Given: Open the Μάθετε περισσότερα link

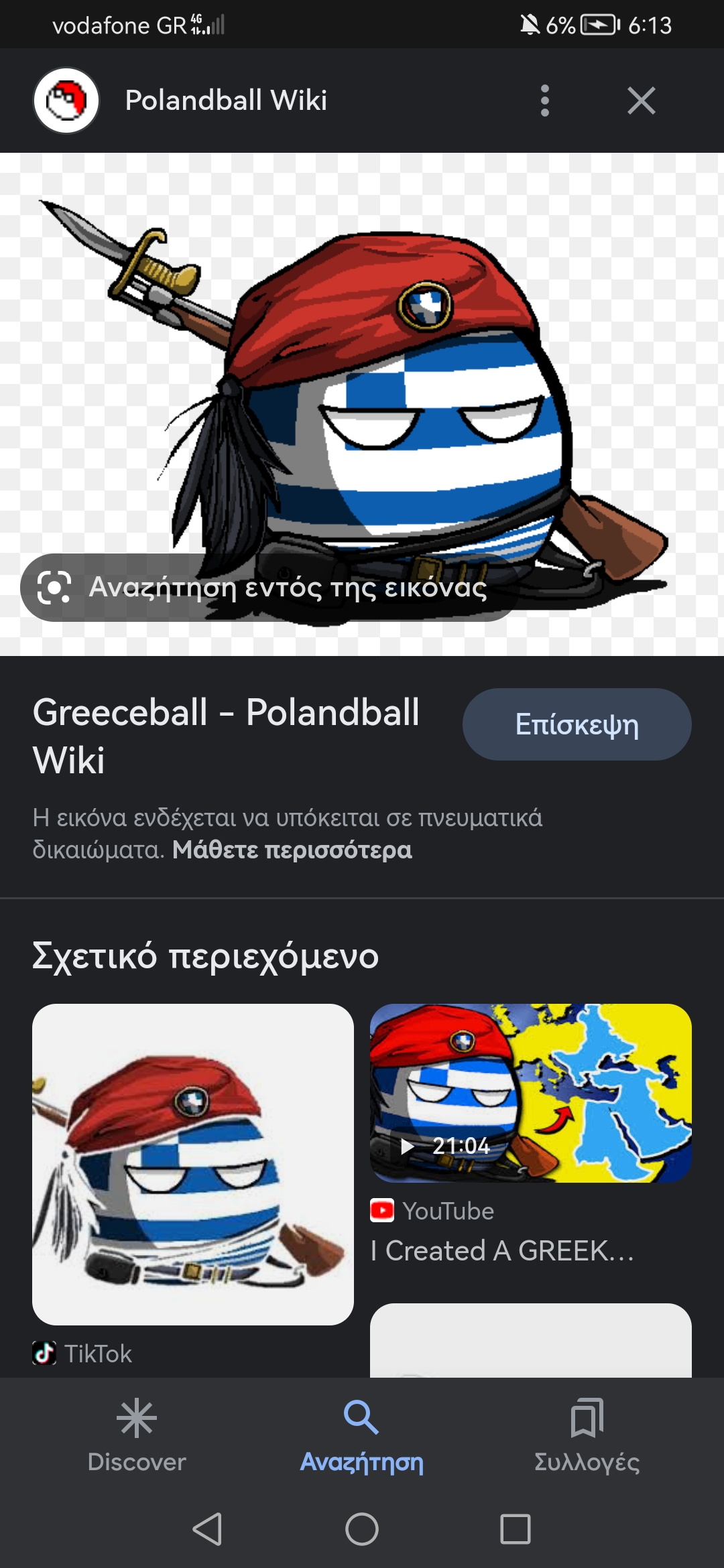Looking at the screenshot, I should click(292, 850).
